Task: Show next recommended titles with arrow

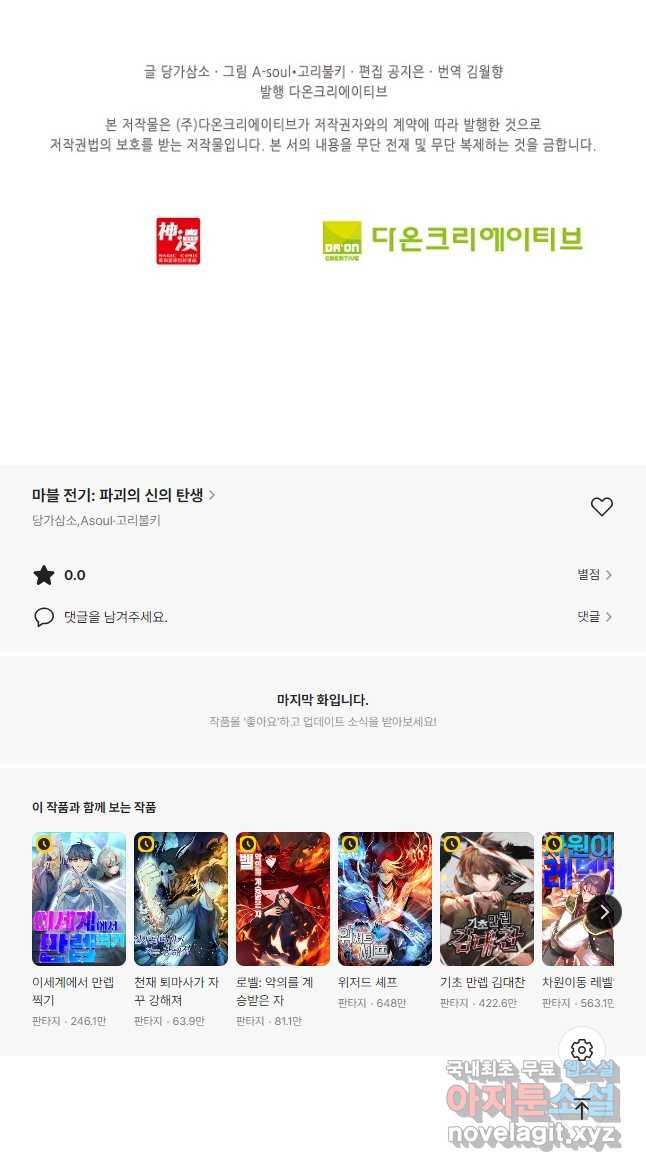Action: 604,911
